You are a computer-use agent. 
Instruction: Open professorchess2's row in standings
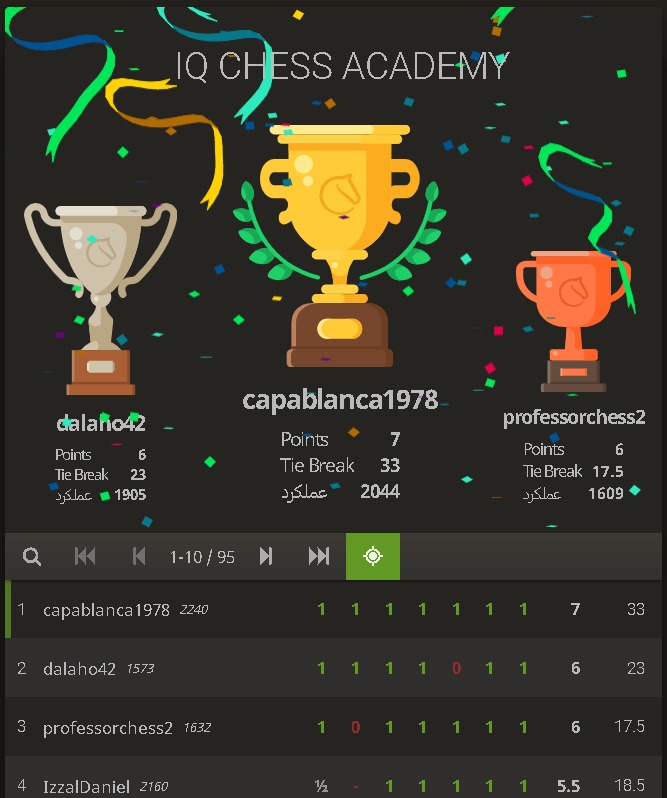108,727
